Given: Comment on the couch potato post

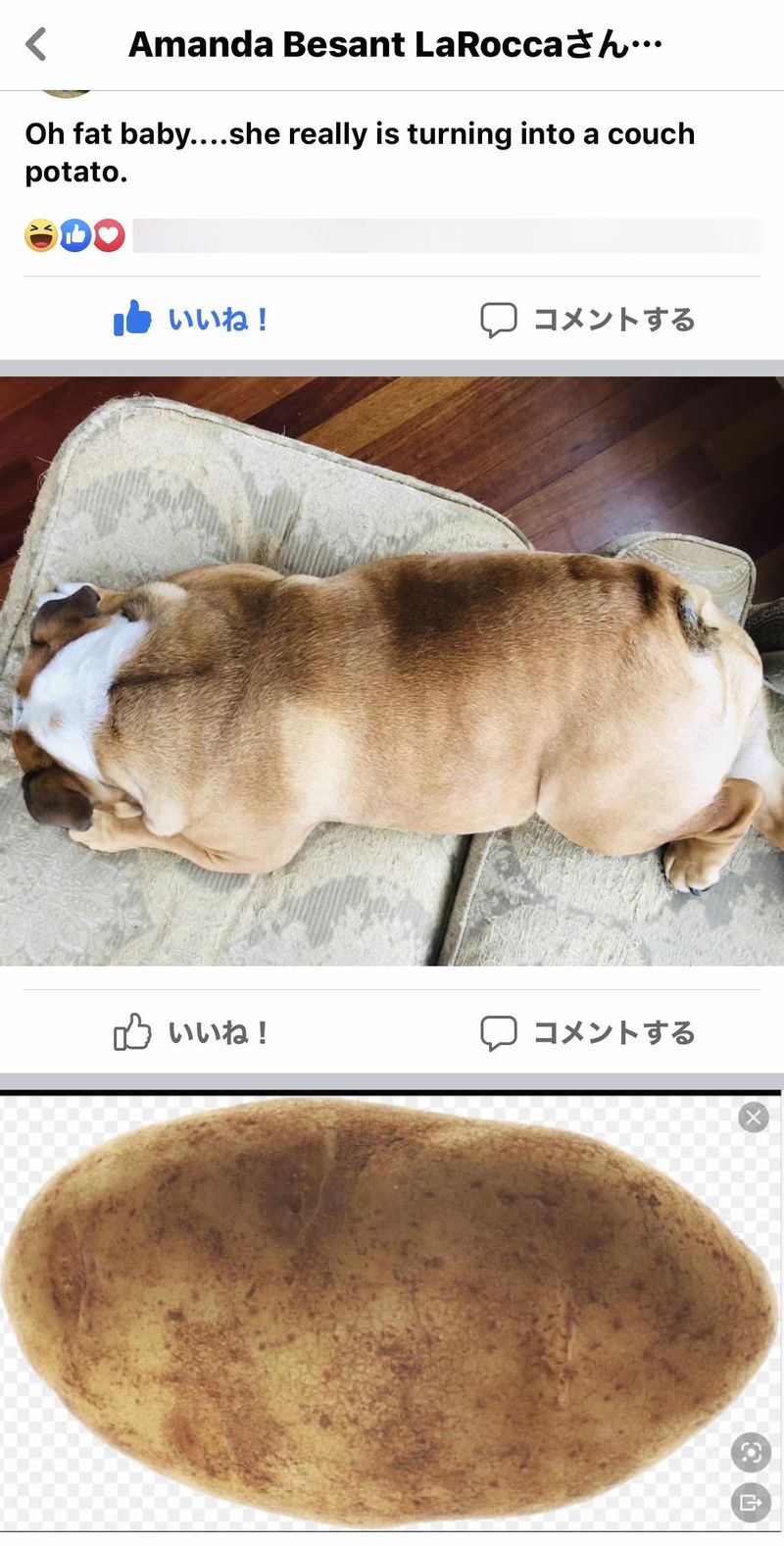Looking at the screenshot, I should (588, 319).
